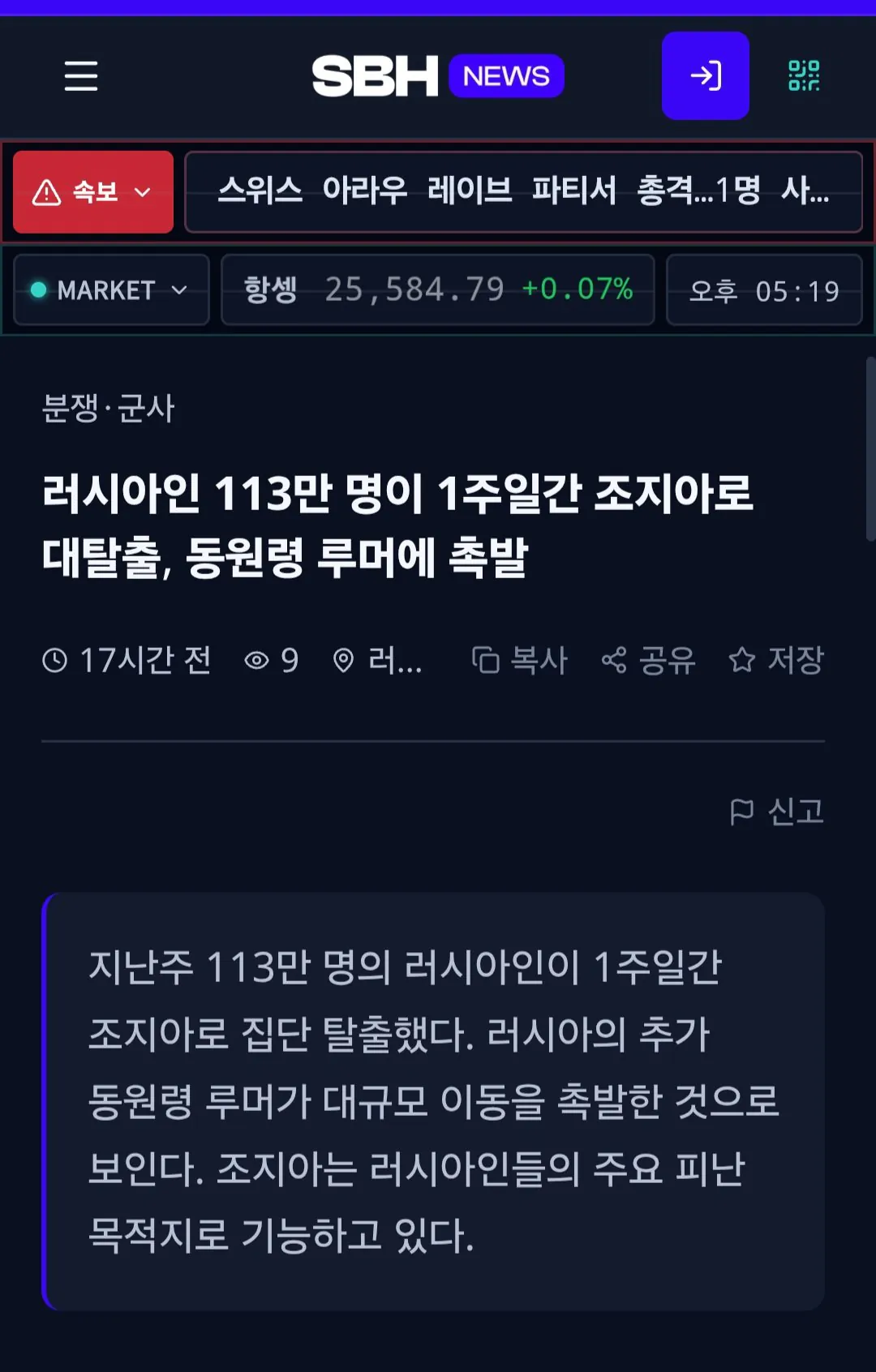The width and height of the screenshot is (876, 1372).
Task: Report this article with 신고
Action: [x=777, y=811]
